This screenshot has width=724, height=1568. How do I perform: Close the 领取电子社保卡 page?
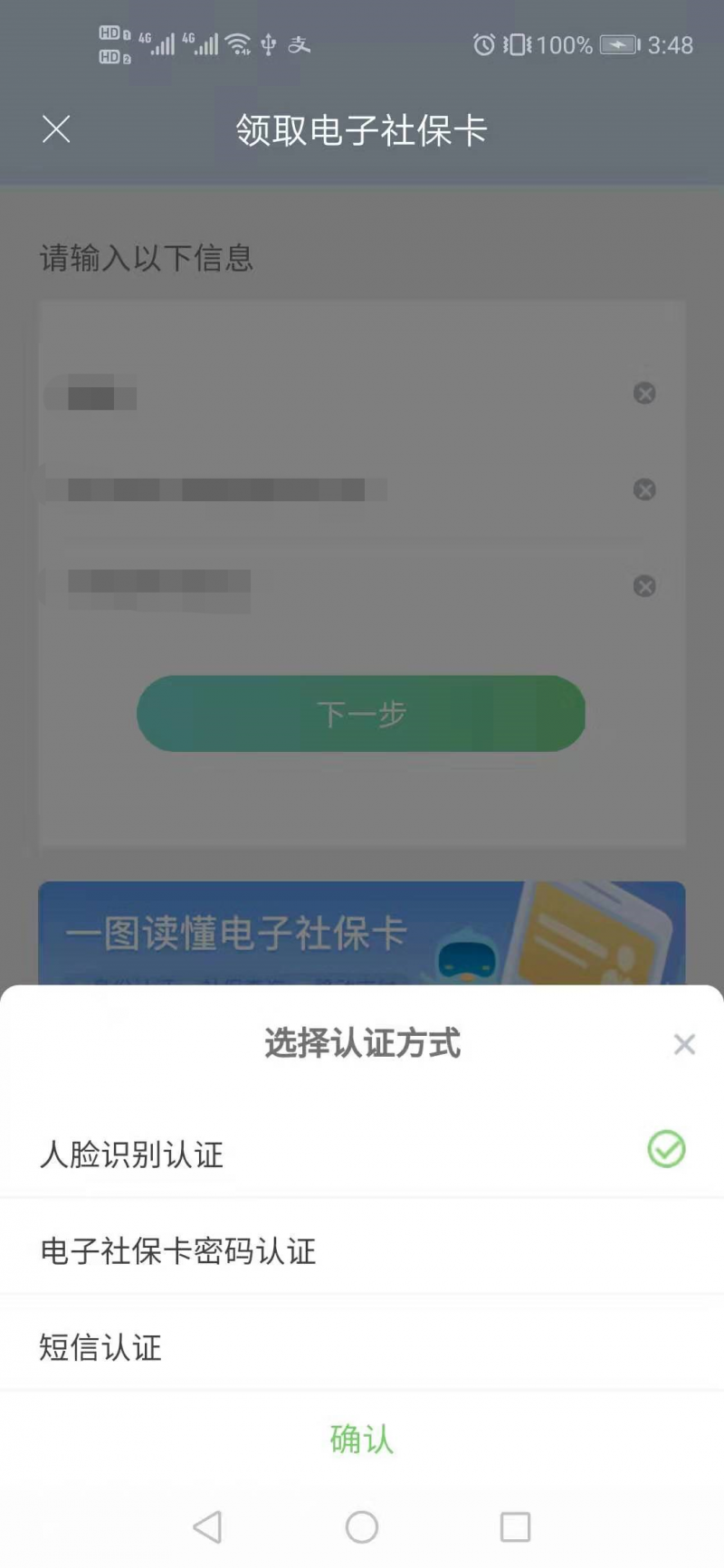pyautogui.click(x=56, y=129)
